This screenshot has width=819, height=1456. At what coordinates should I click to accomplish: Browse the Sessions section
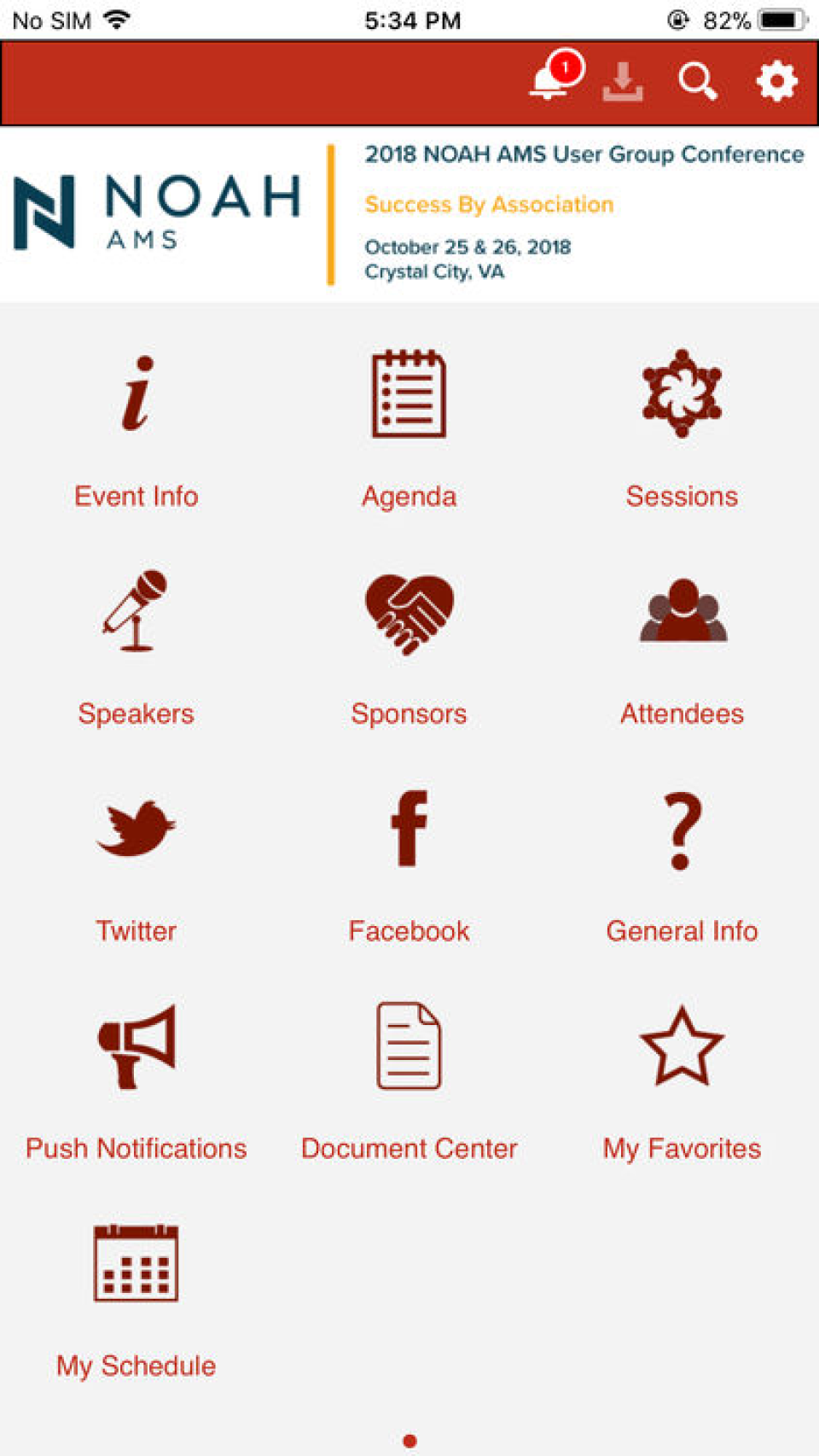682,427
